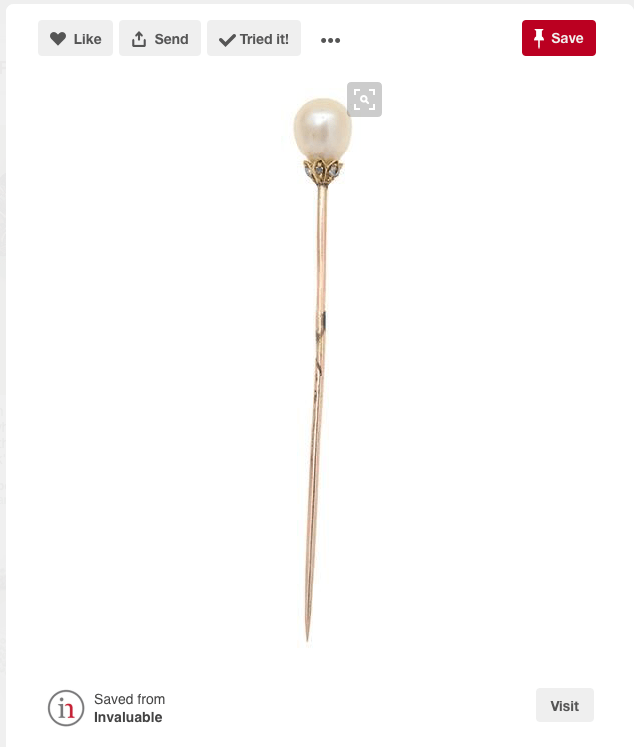The height and width of the screenshot is (747, 634).
Task: Open the three-dot more options menu
Action: point(330,40)
